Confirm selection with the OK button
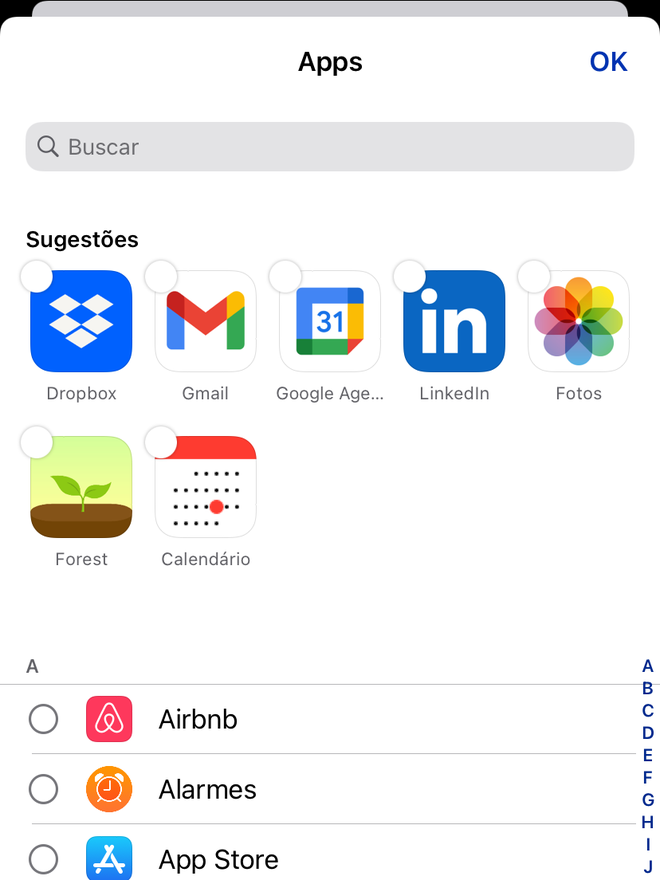Image resolution: width=660 pixels, height=880 pixels. [608, 62]
